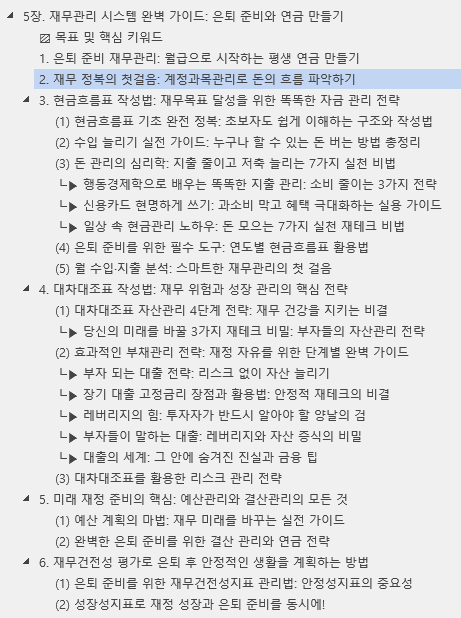Collapse the 3. 현금흐름표 작성법 section
The height and width of the screenshot is (618, 461).
pyautogui.click(x=26, y=100)
